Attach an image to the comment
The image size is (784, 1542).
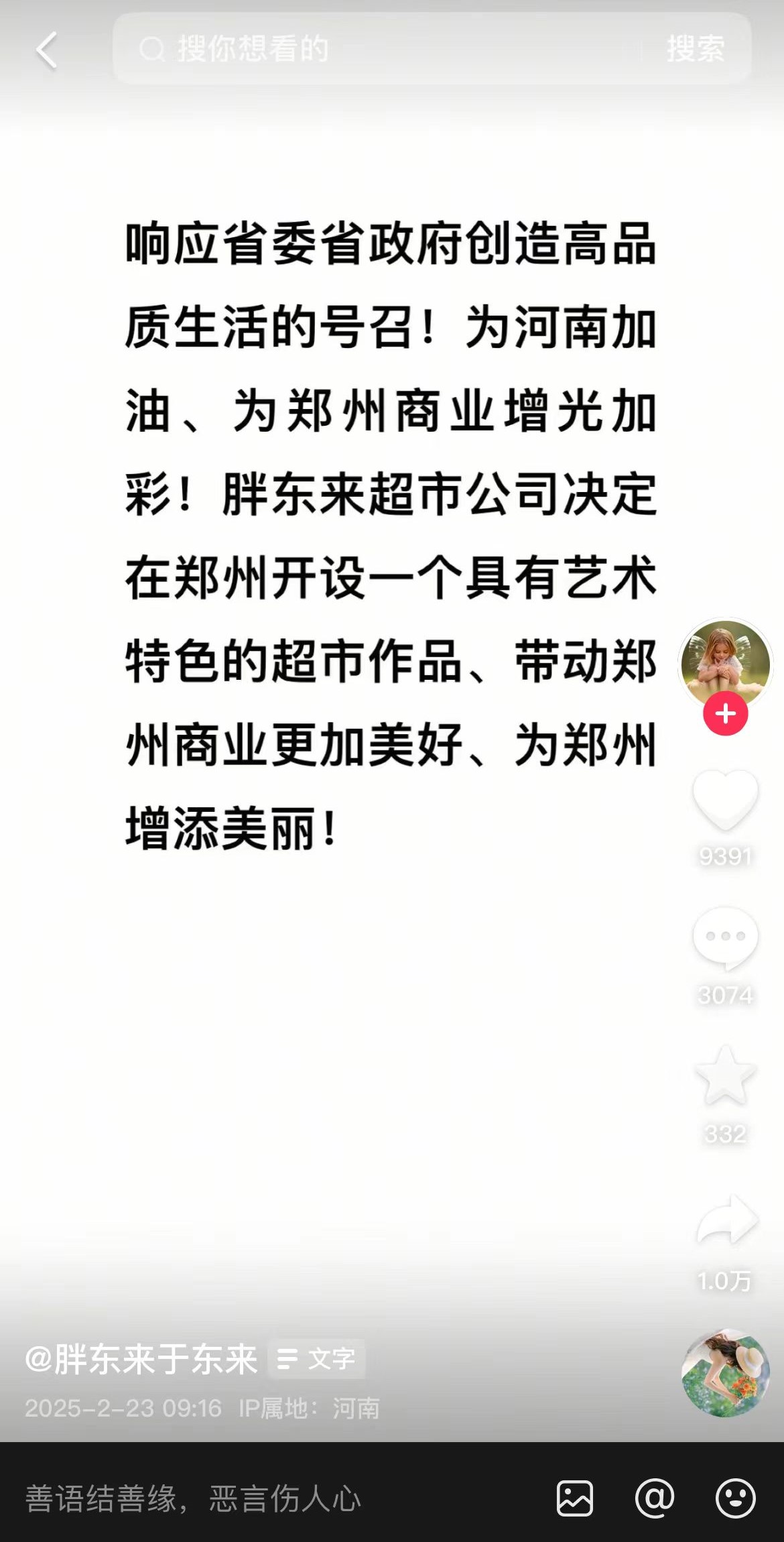pos(575,1498)
